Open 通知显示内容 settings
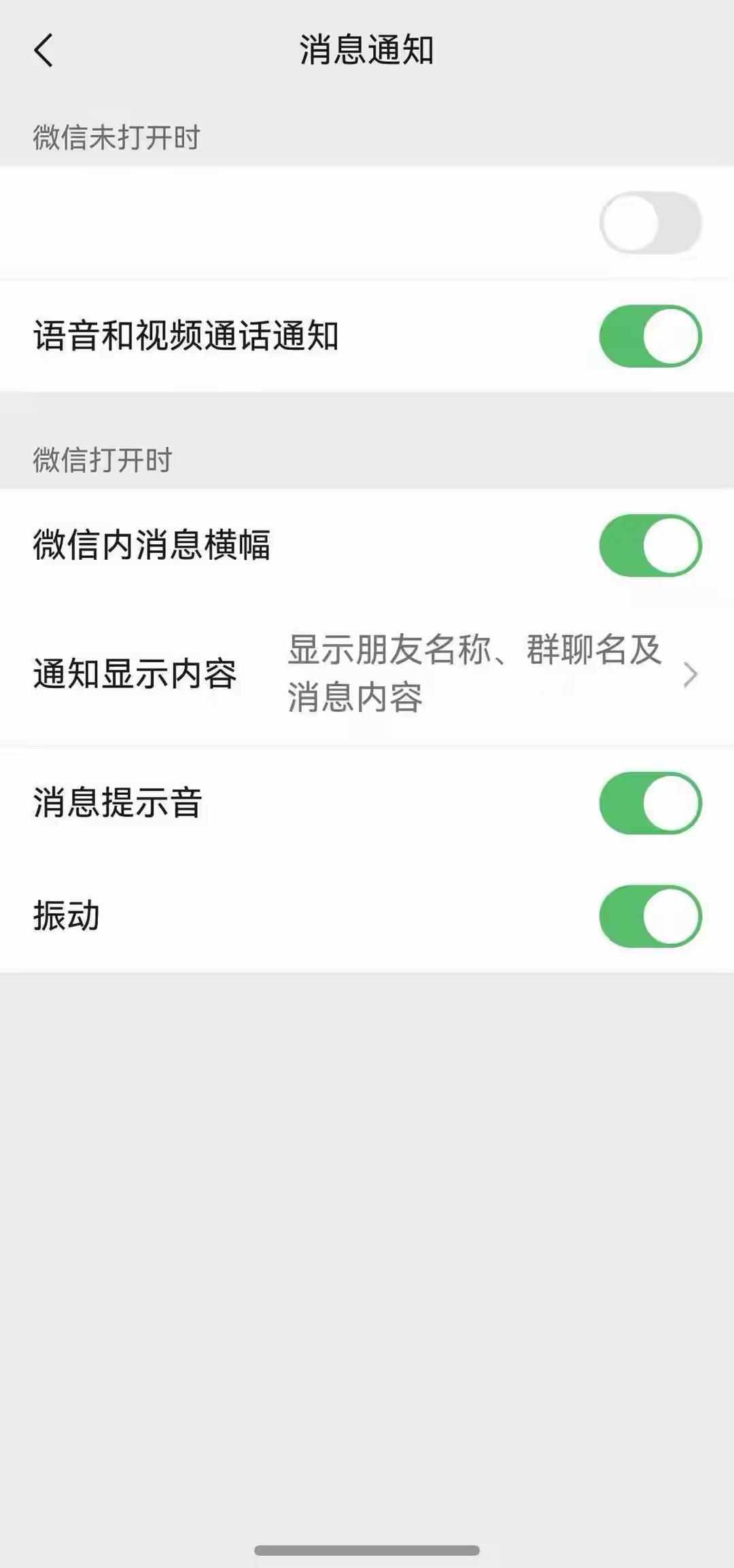This screenshot has height=1568, width=734. [x=367, y=674]
